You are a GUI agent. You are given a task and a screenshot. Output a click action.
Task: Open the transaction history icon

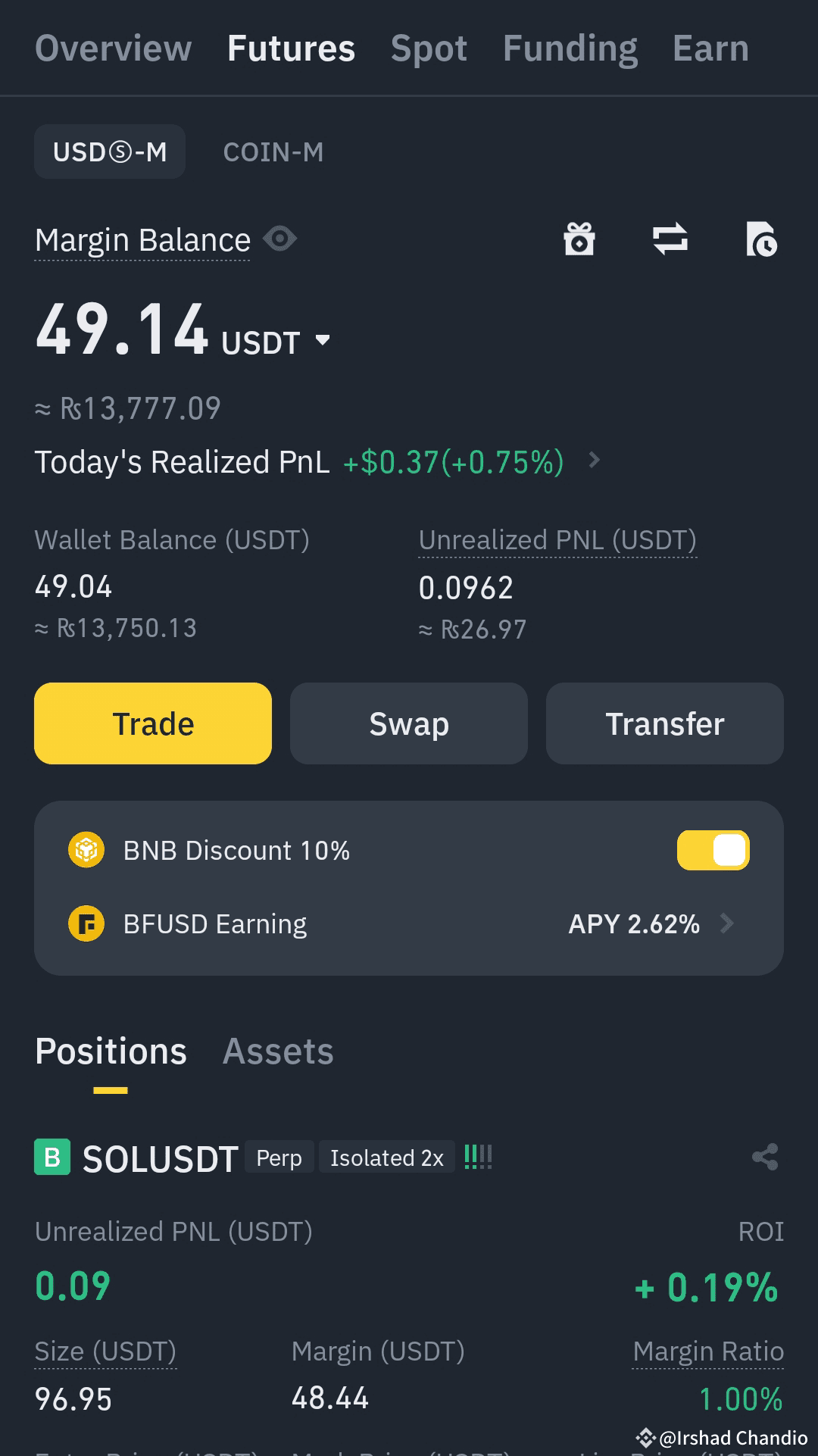[x=761, y=239]
